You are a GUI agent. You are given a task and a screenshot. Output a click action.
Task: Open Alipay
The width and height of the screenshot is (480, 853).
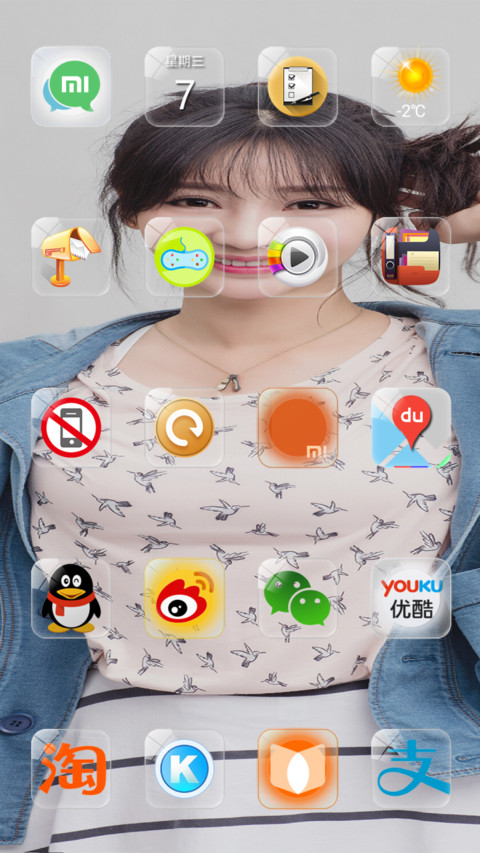411,769
